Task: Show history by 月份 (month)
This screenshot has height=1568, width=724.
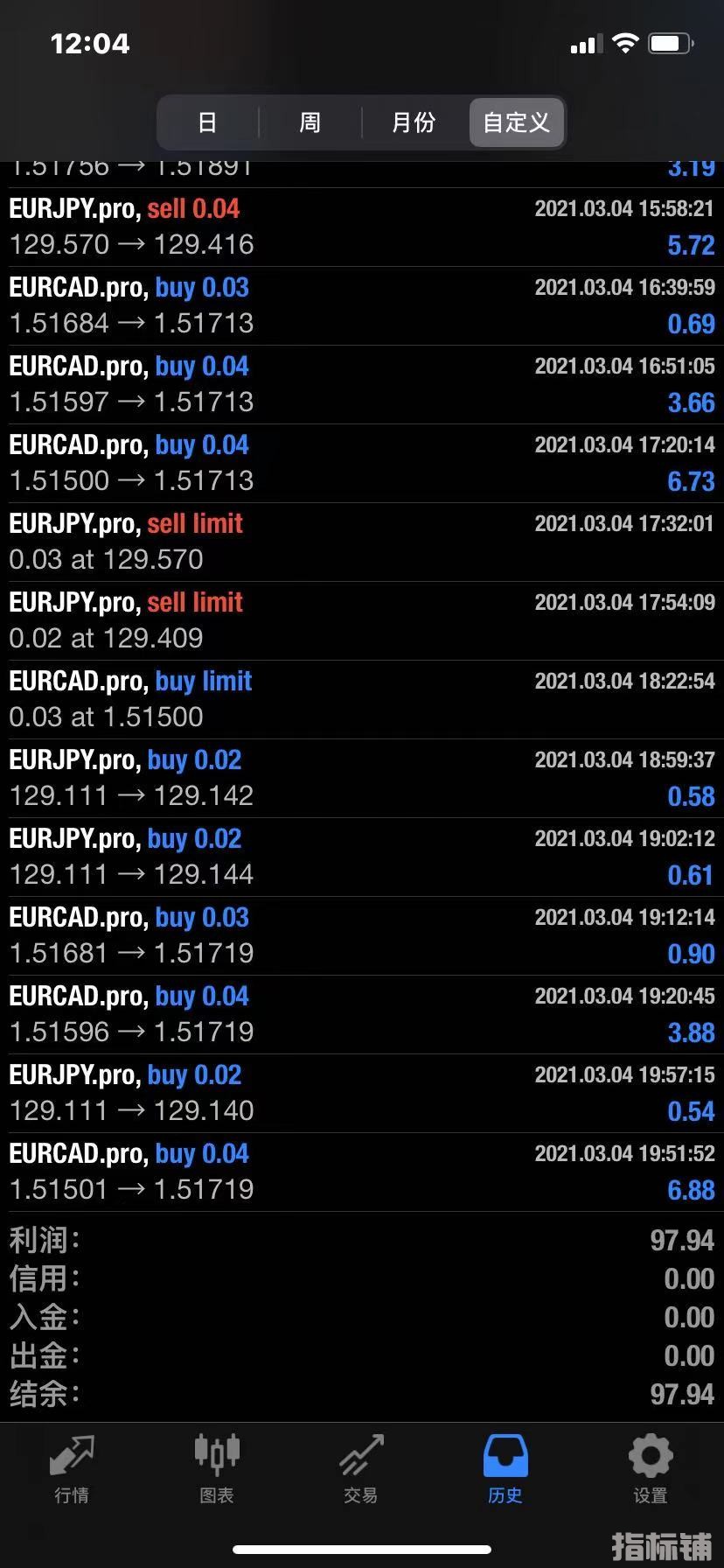Action: click(414, 122)
